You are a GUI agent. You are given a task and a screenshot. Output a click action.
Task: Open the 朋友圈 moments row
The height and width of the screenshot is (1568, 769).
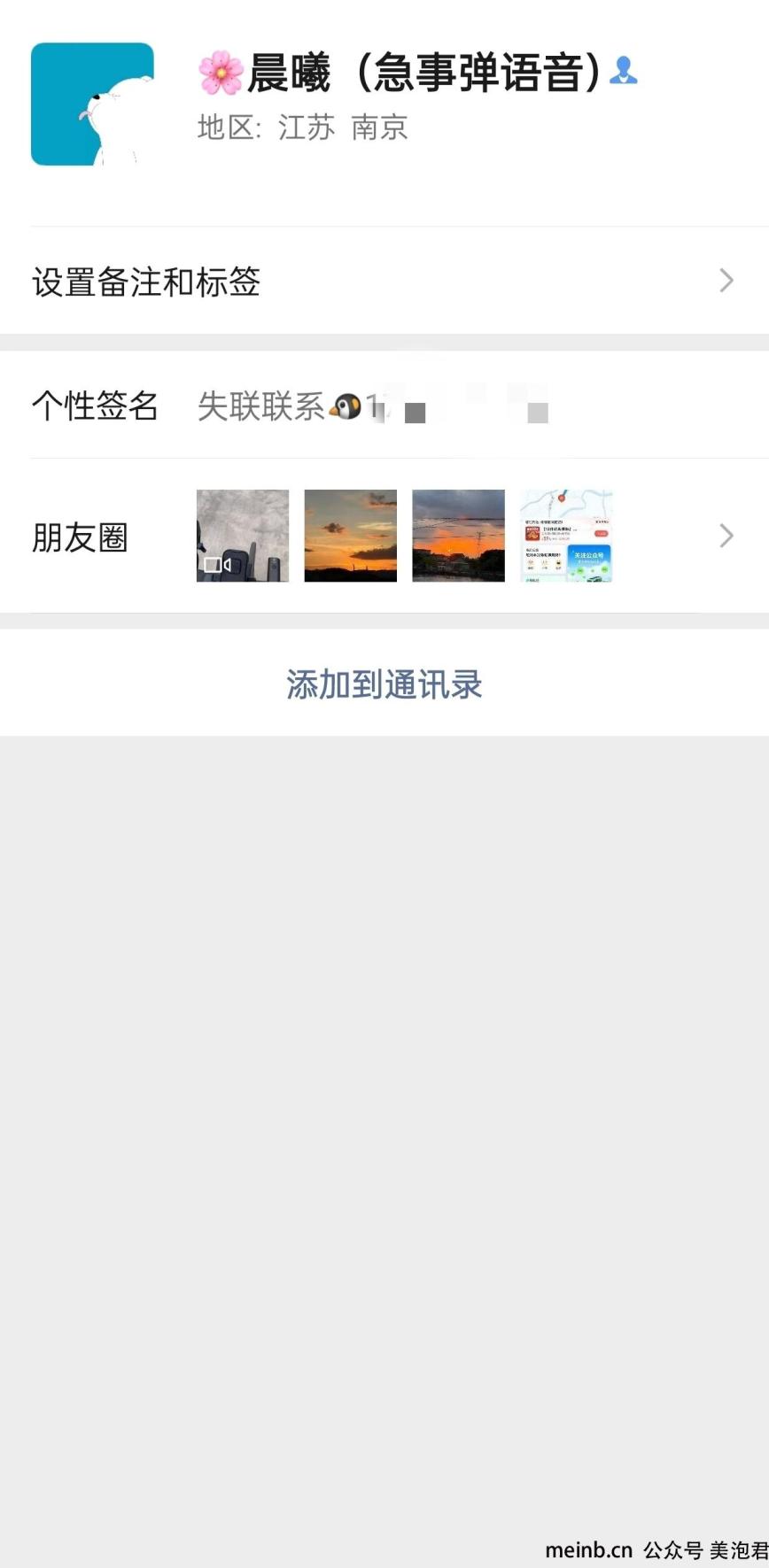click(384, 537)
